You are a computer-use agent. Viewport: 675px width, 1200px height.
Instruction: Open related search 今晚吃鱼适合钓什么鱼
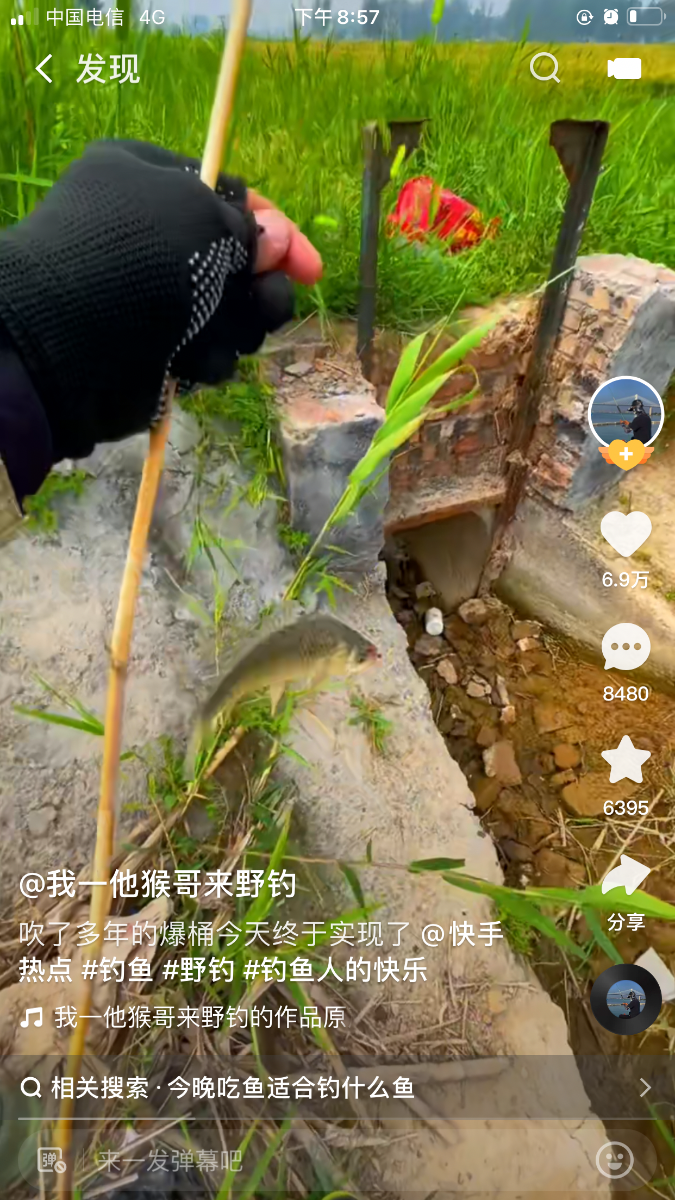(x=290, y=1087)
